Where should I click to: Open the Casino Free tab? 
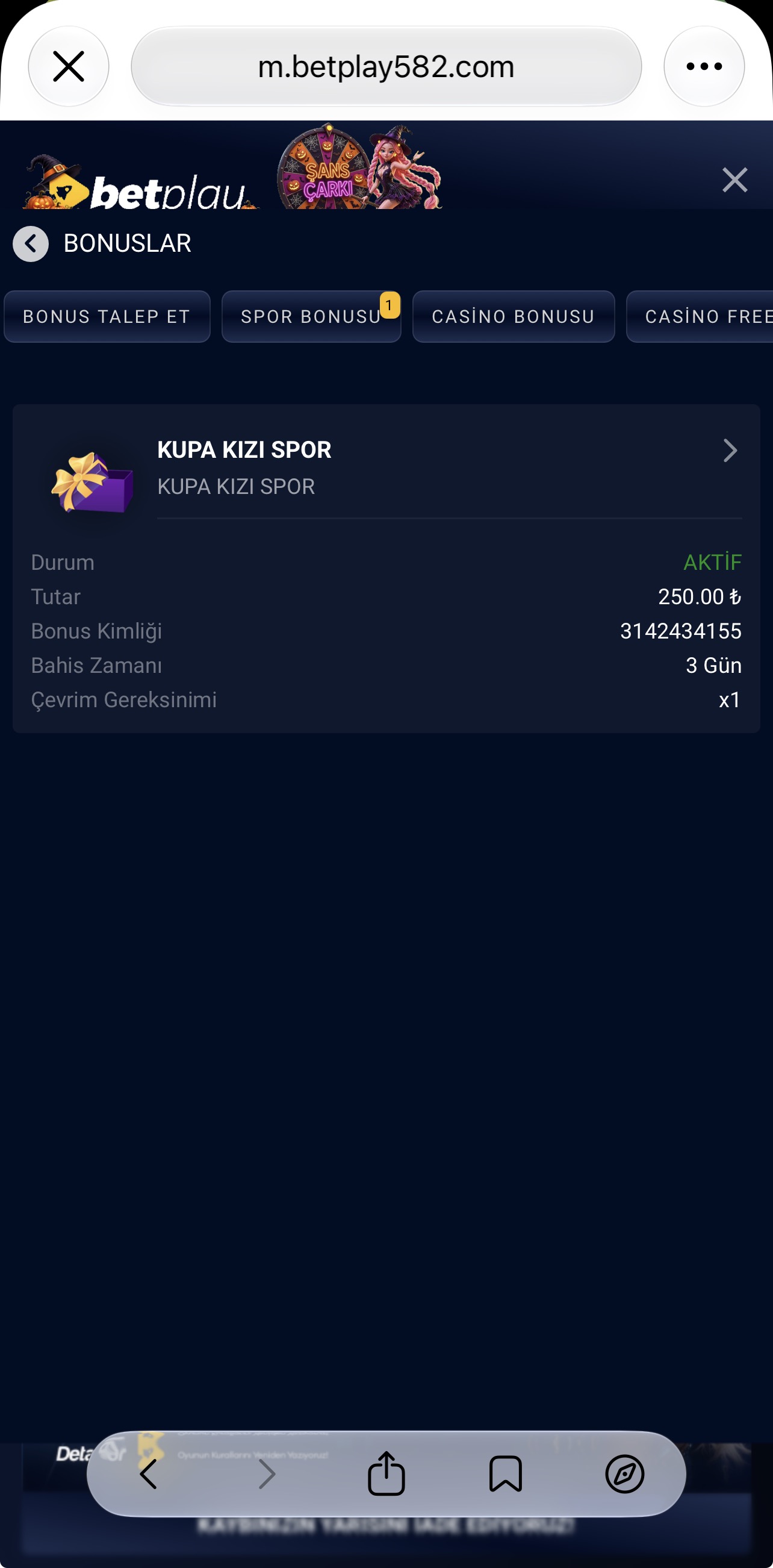[x=700, y=316]
